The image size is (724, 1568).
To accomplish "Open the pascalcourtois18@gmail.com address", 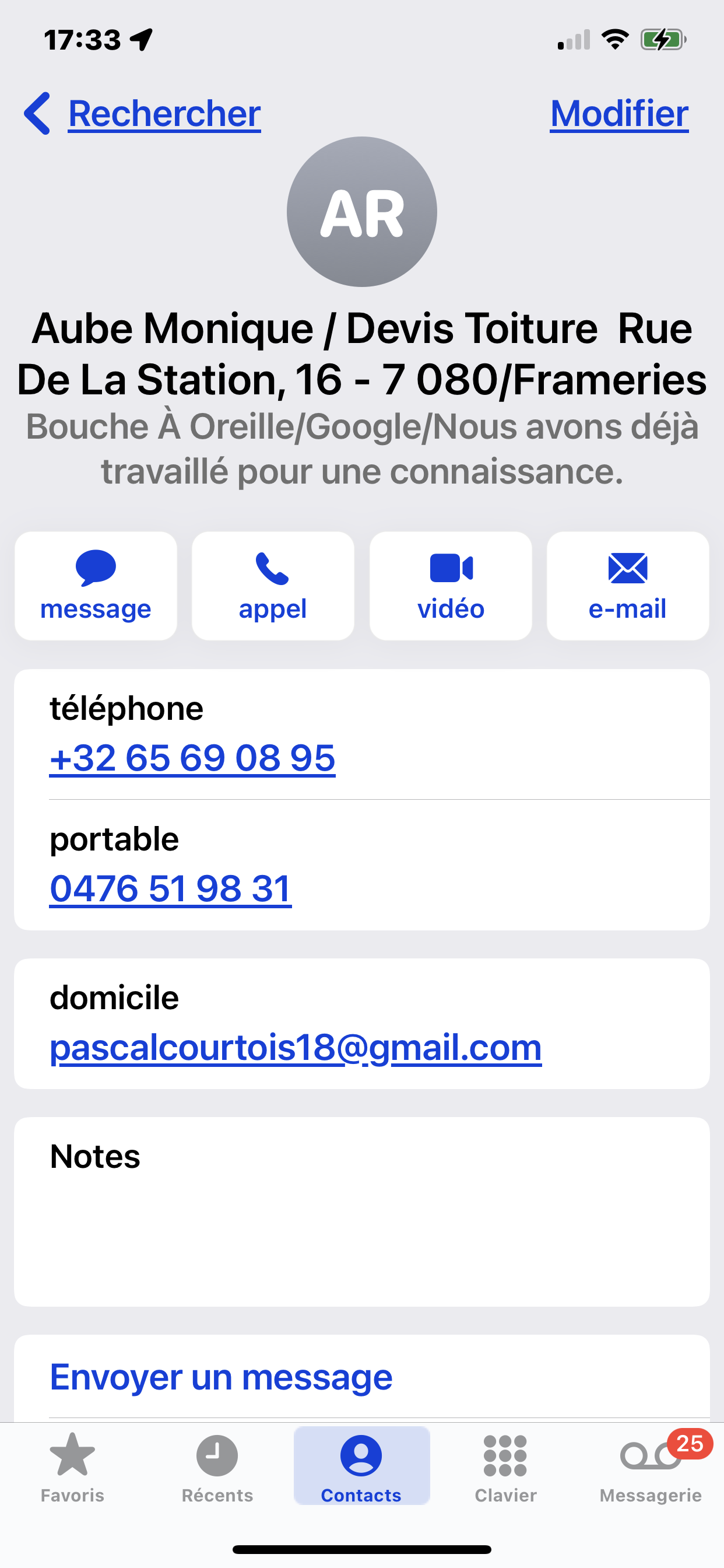I will pyautogui.click(x=296, y=1048).
